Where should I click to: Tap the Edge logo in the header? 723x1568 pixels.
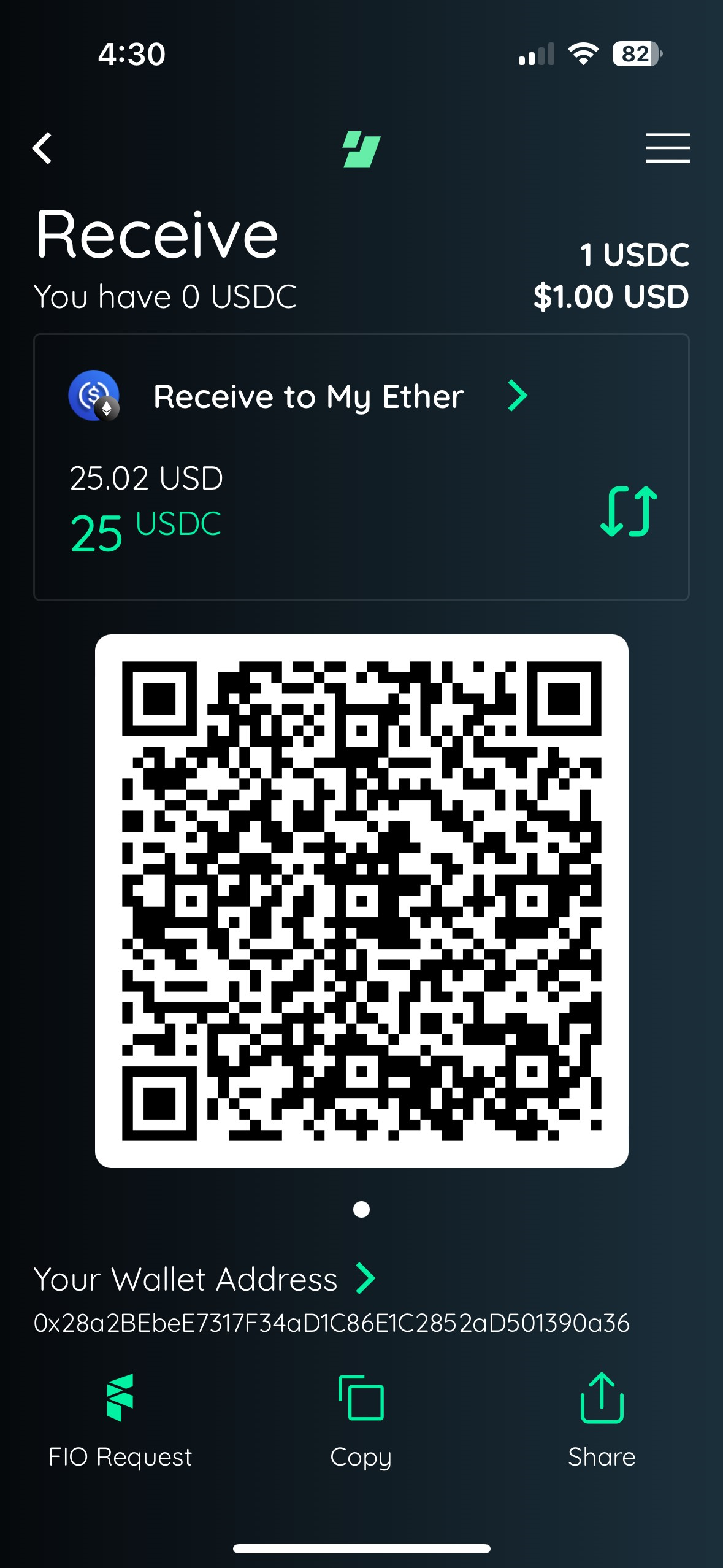(x=361, y=149)
